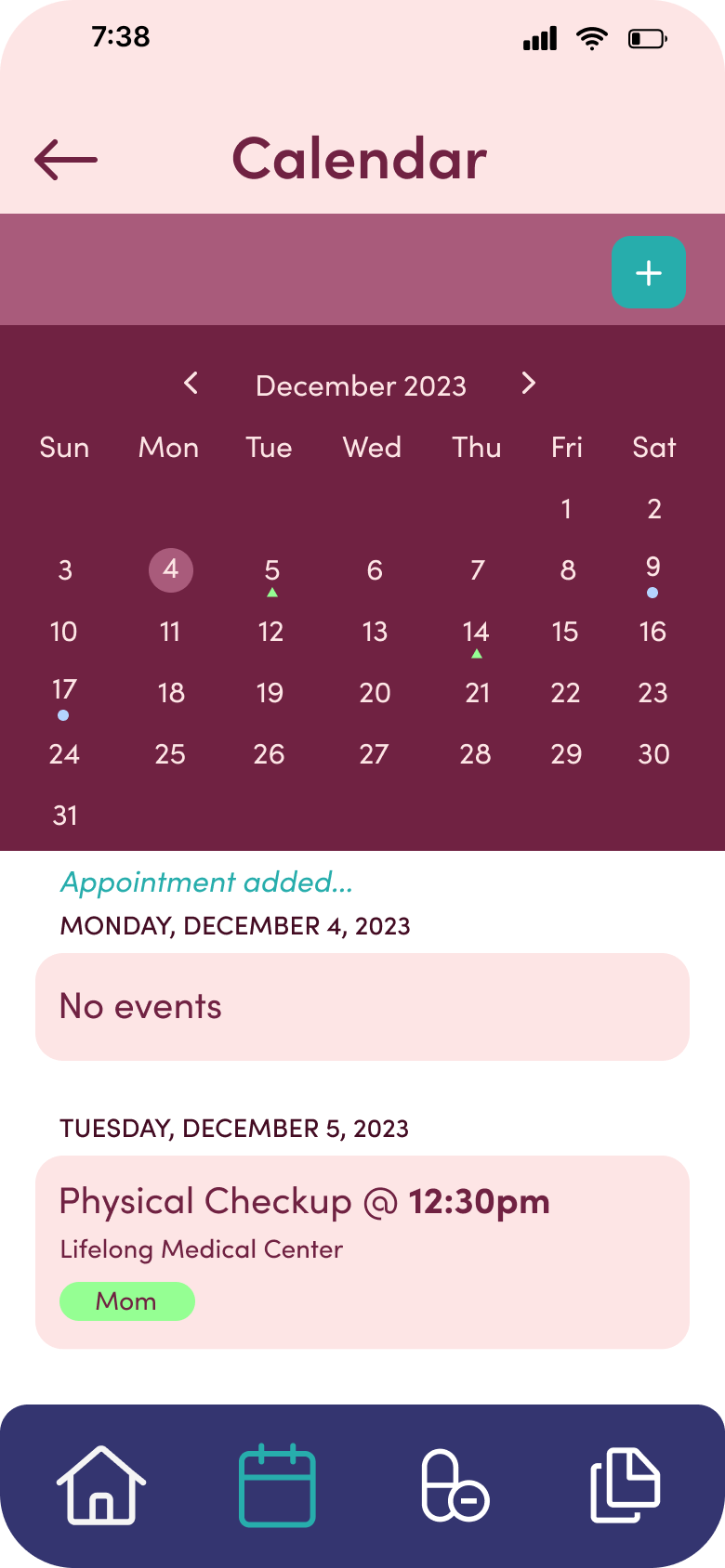The height and width of the screenshot is (1568, 725).
Task: Pick December 17 on the calendar
Action: click(64, 692)
